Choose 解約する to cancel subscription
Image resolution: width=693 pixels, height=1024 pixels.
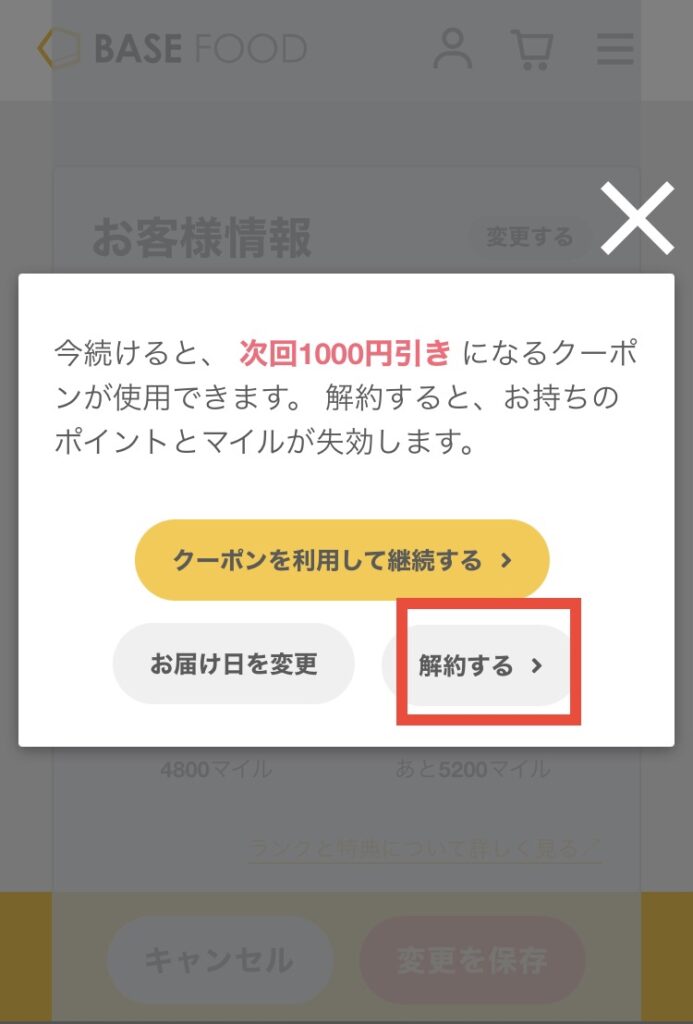(480, 666)
